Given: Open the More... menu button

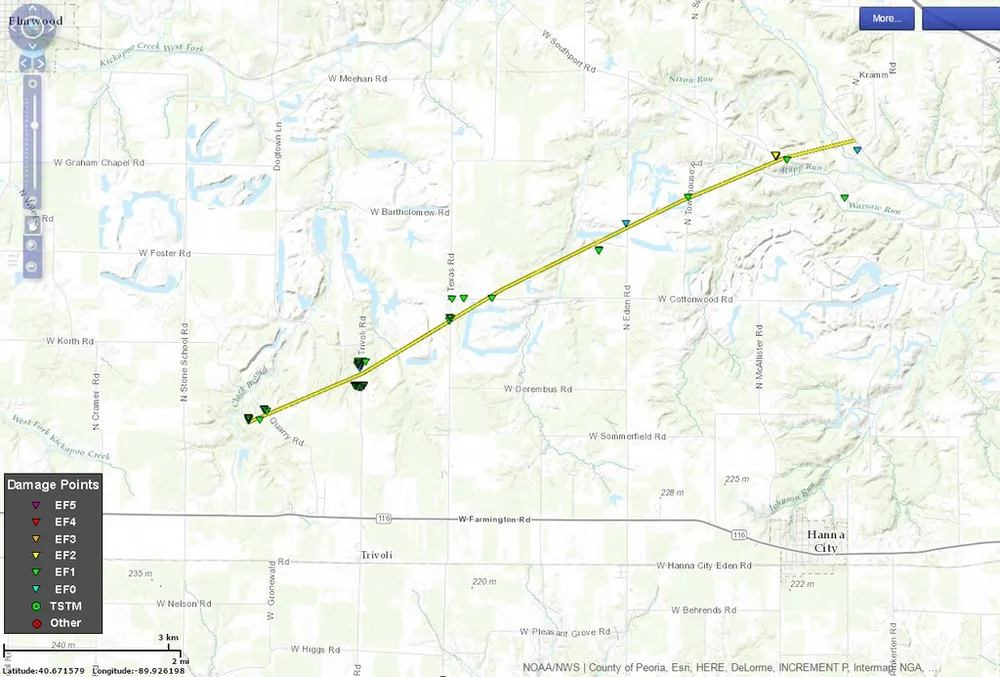Looking at the screenshot, I should 887,18.
